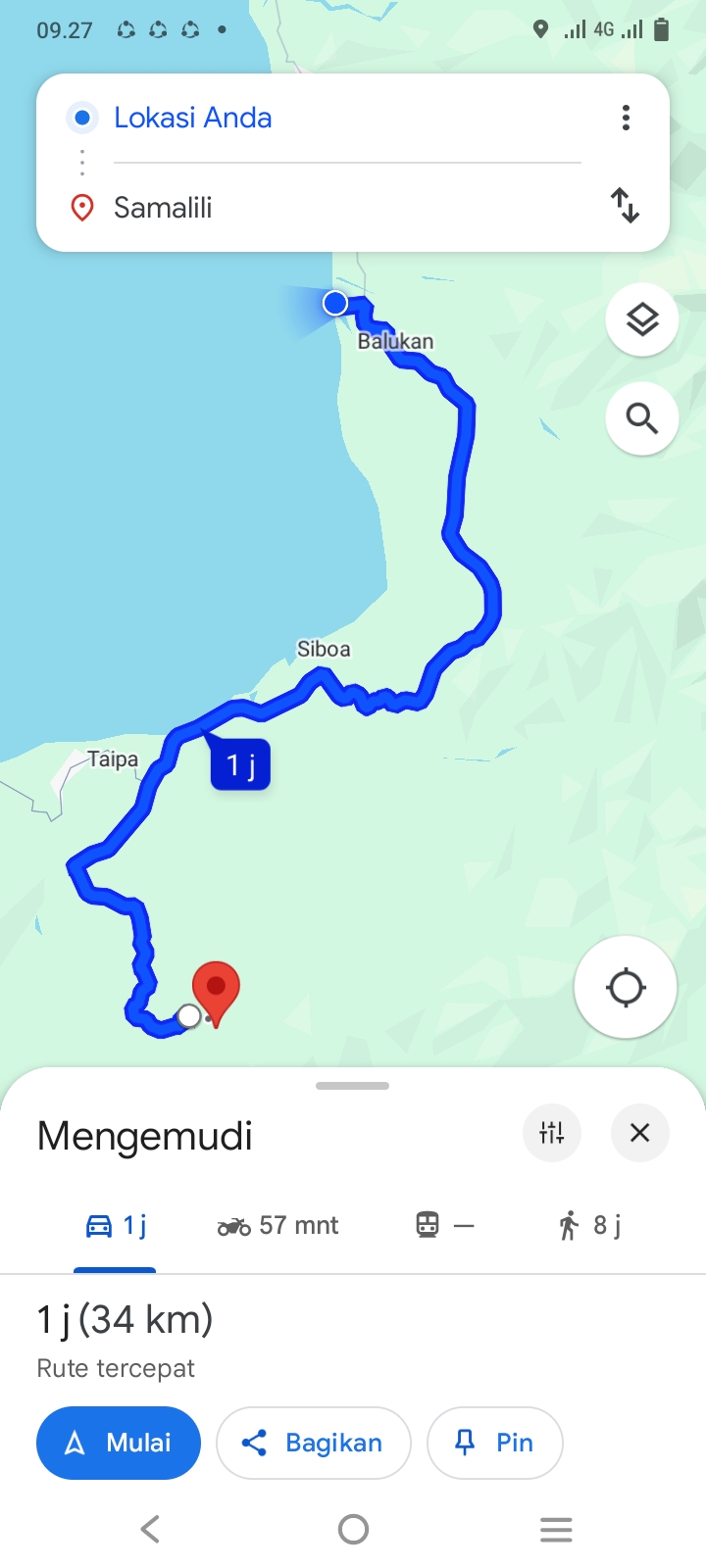Select the car travel mode tab
This screenshot has width=706, height=1568.
tap(116, 1226)
